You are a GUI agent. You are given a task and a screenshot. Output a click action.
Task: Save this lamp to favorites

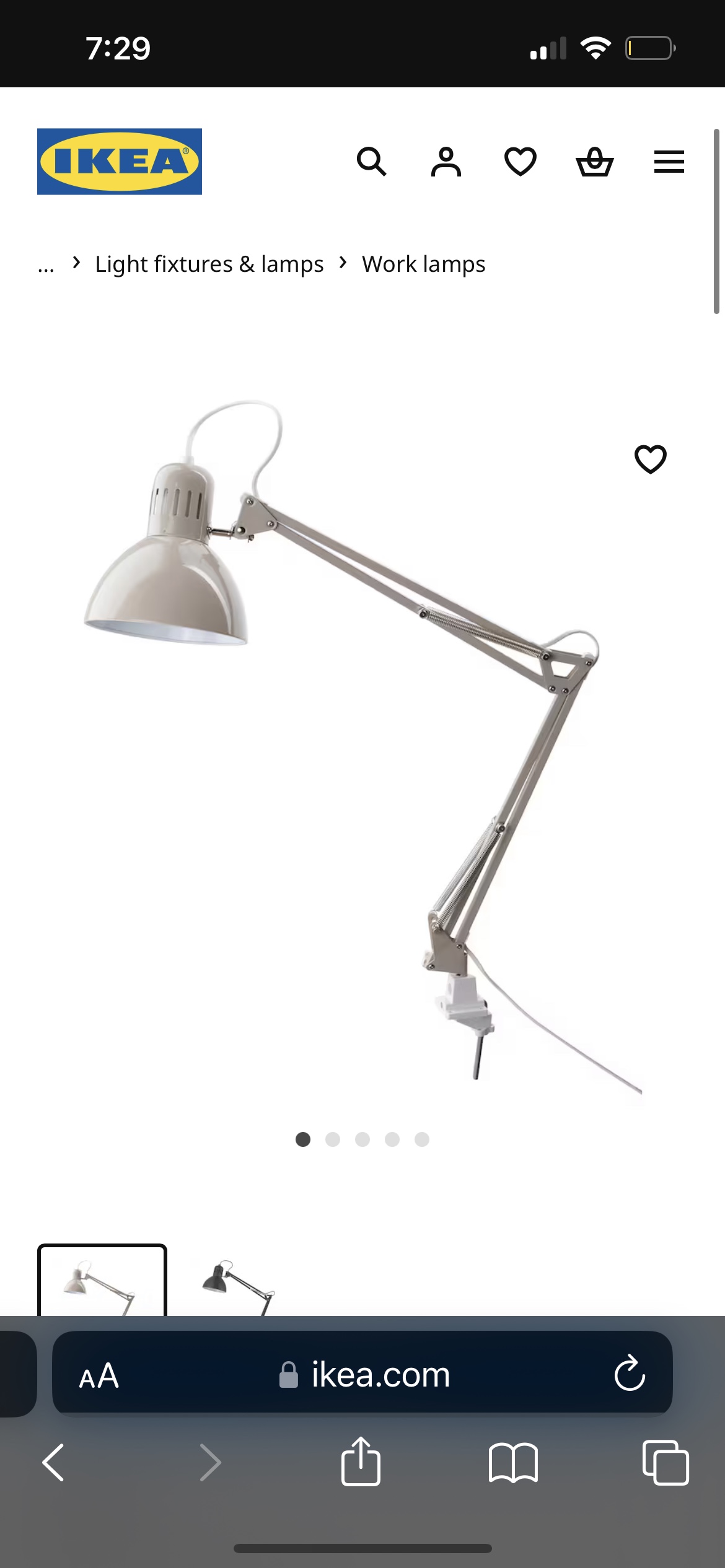pyautogui.click(x=650, y=459)
